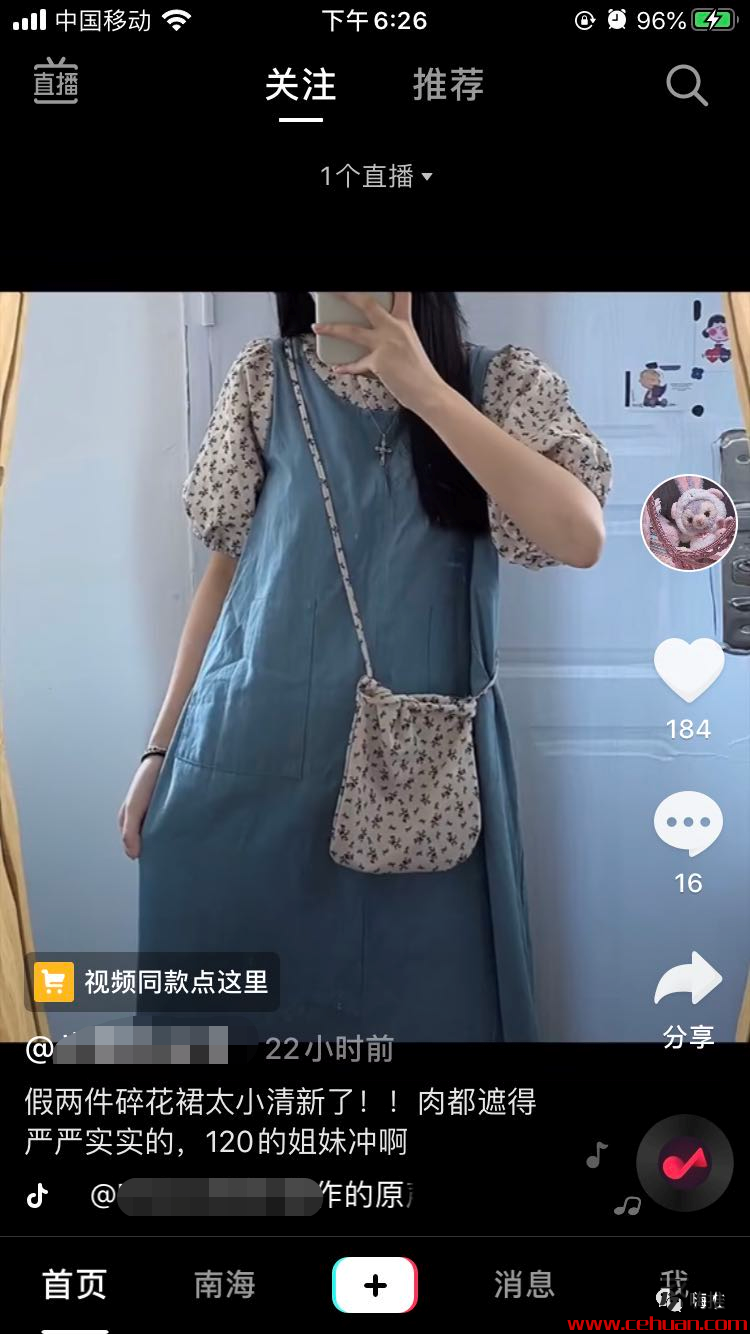
Task: Open the spinning music disc
Action: (x=685, y=1163)
